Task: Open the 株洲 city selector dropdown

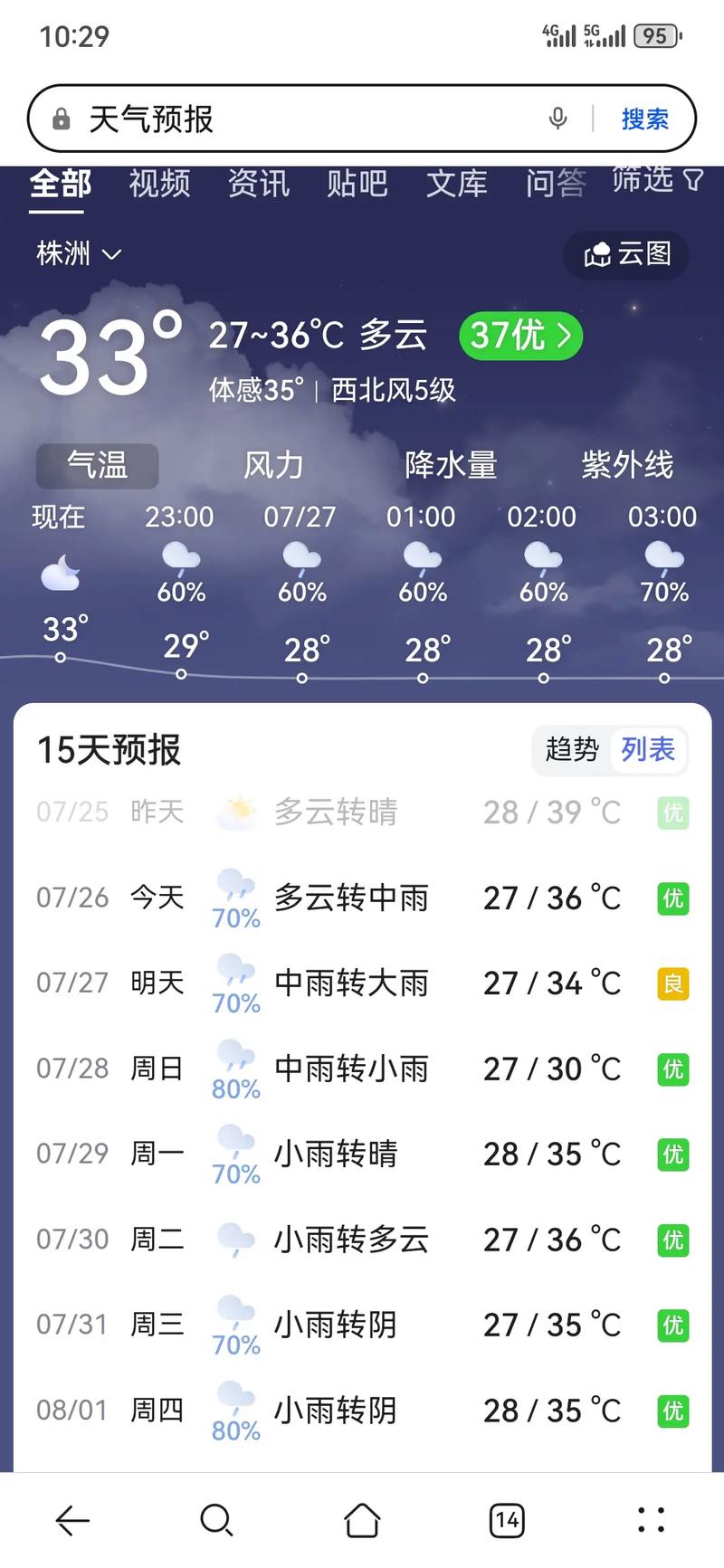Action: tap(77, 254)
